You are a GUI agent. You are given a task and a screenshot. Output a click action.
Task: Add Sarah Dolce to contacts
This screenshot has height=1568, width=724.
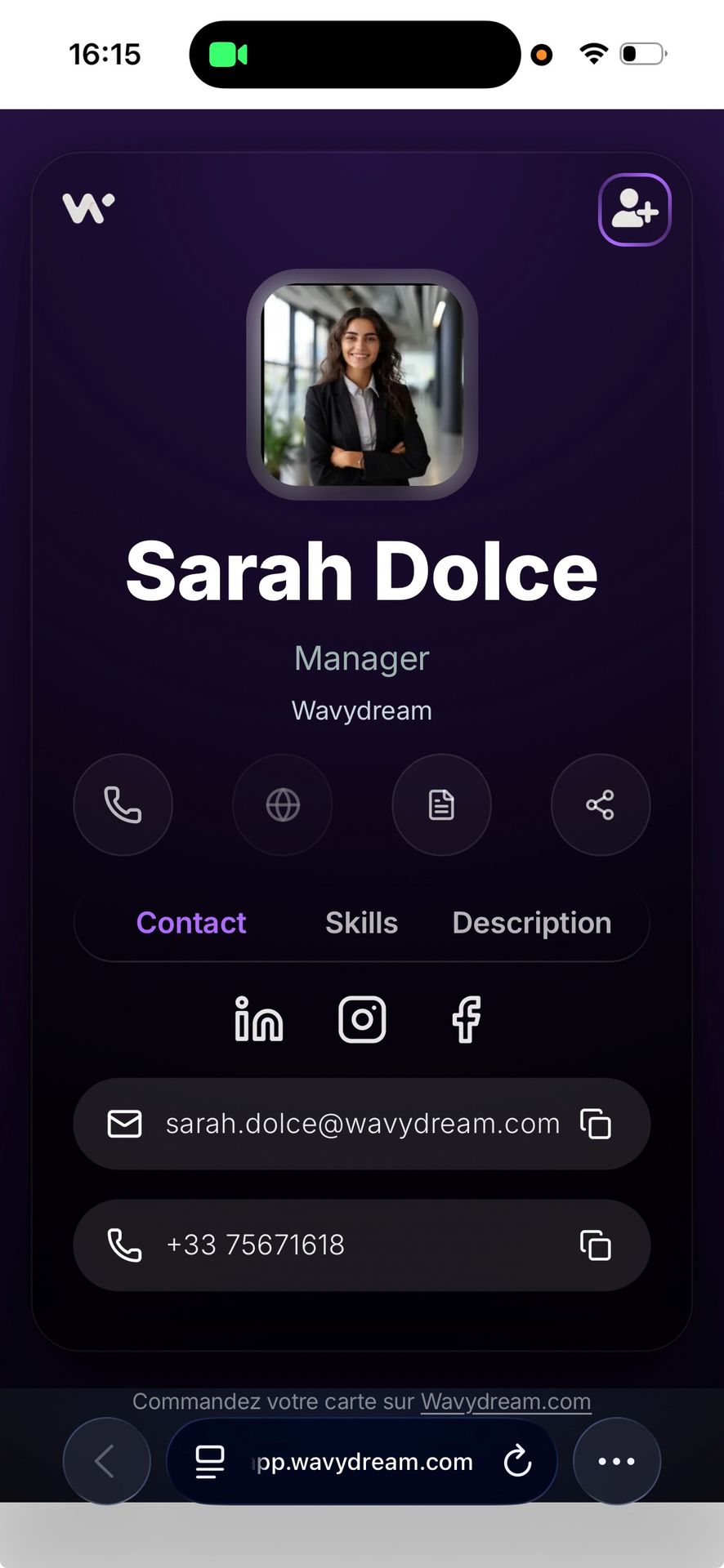point(634,209)
